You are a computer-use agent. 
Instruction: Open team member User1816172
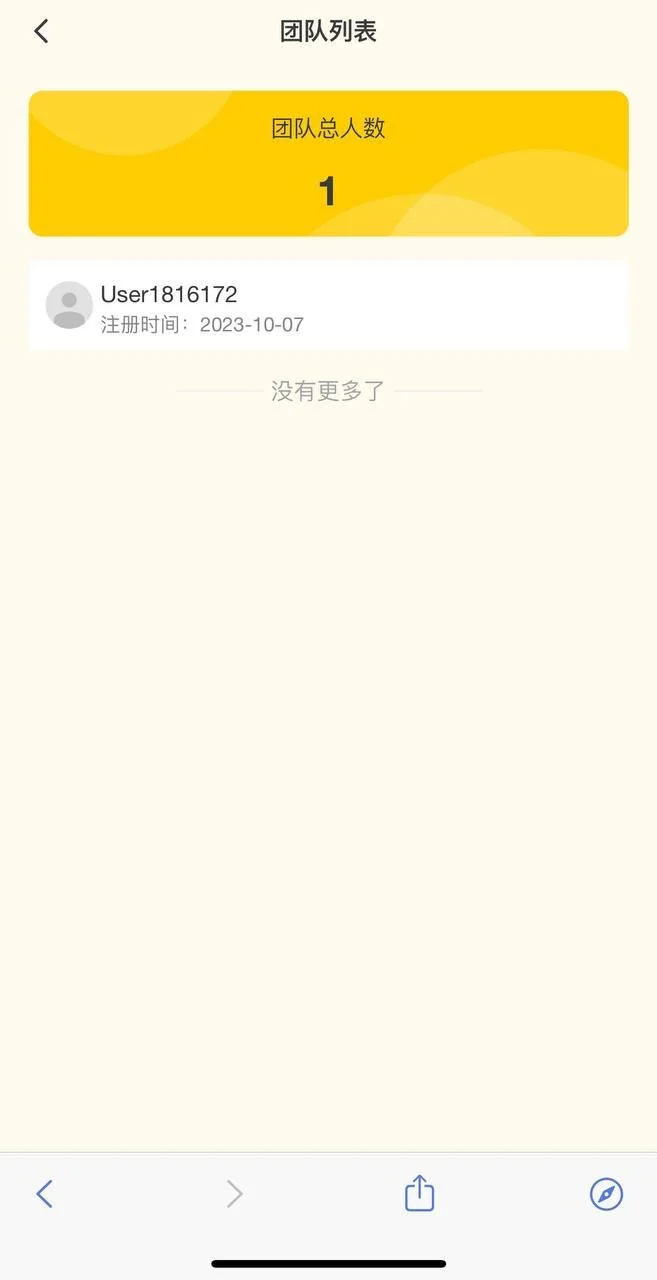pos(328,306)
